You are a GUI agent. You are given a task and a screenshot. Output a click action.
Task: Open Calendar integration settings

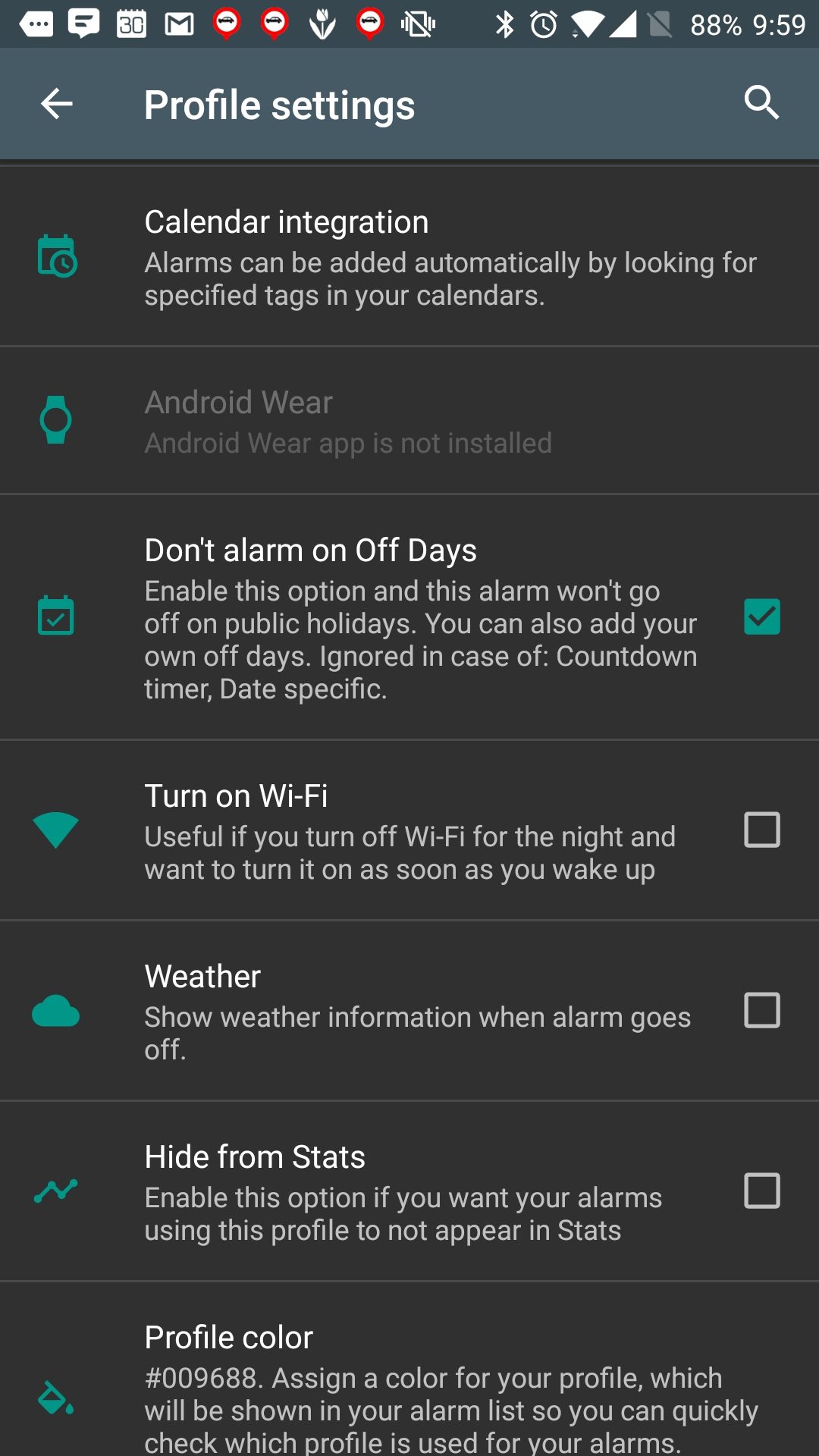coord(409,257)
